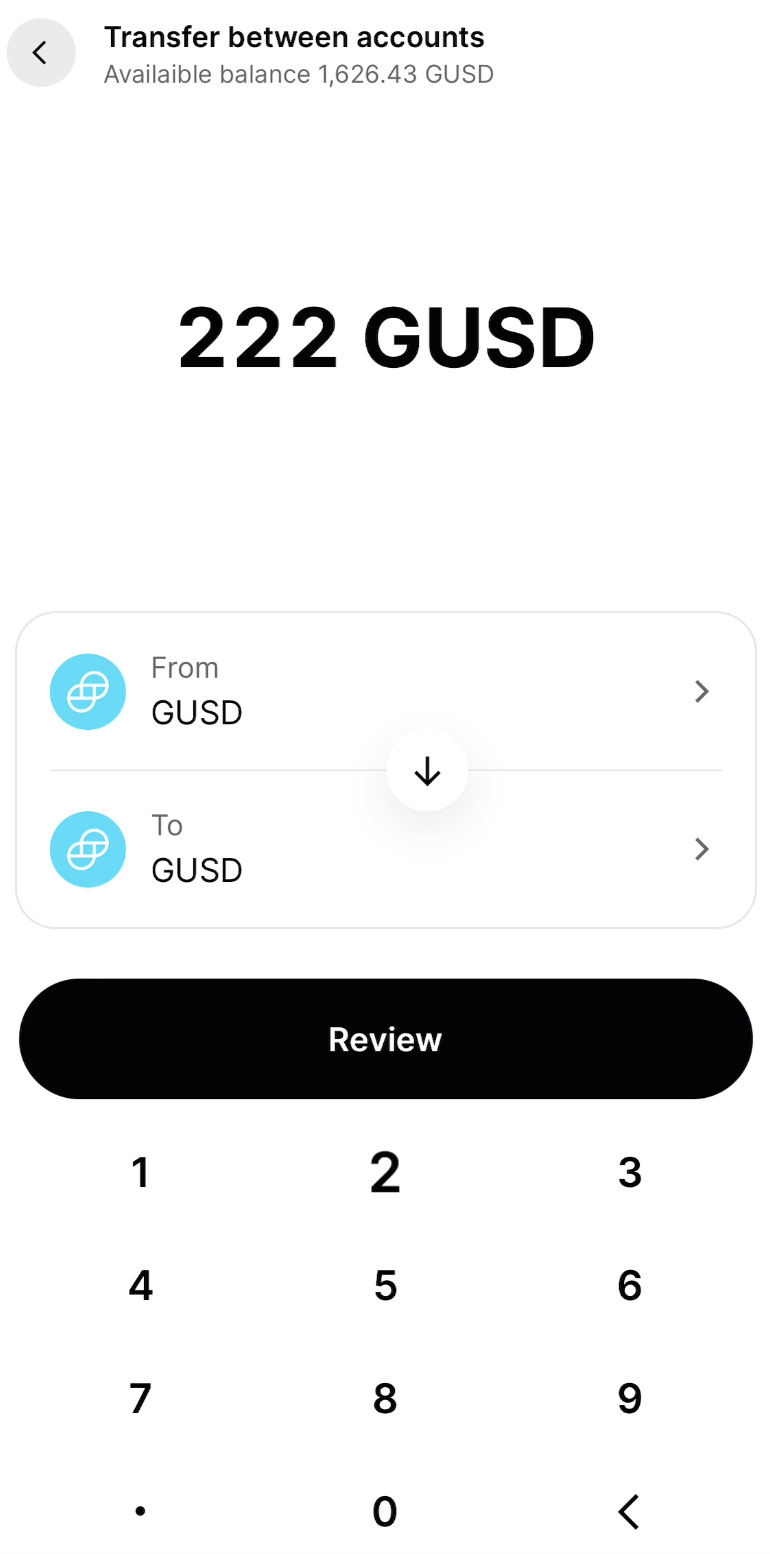Enter digit 6 on the keypad

629,1285
